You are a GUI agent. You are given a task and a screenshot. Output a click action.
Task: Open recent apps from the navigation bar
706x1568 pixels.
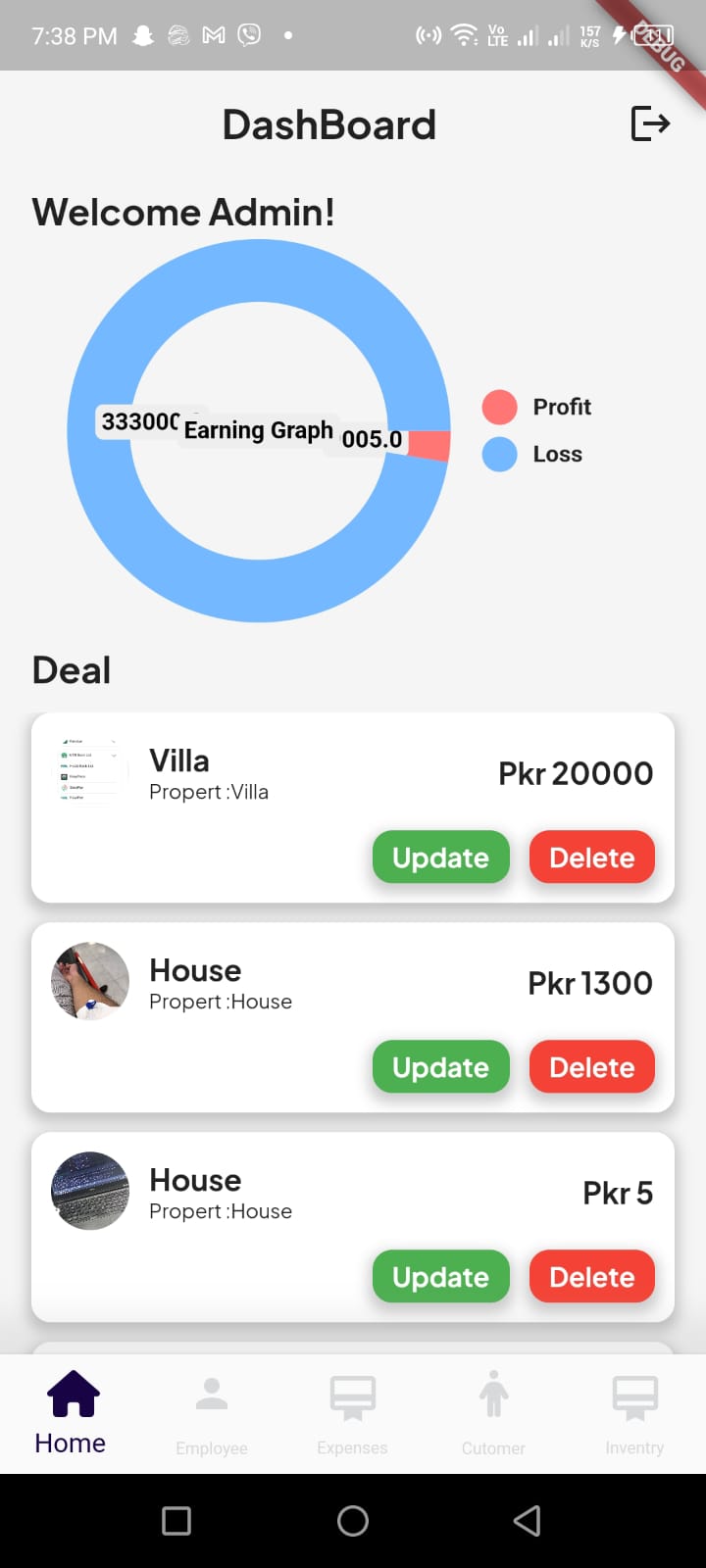[176, 1521]
